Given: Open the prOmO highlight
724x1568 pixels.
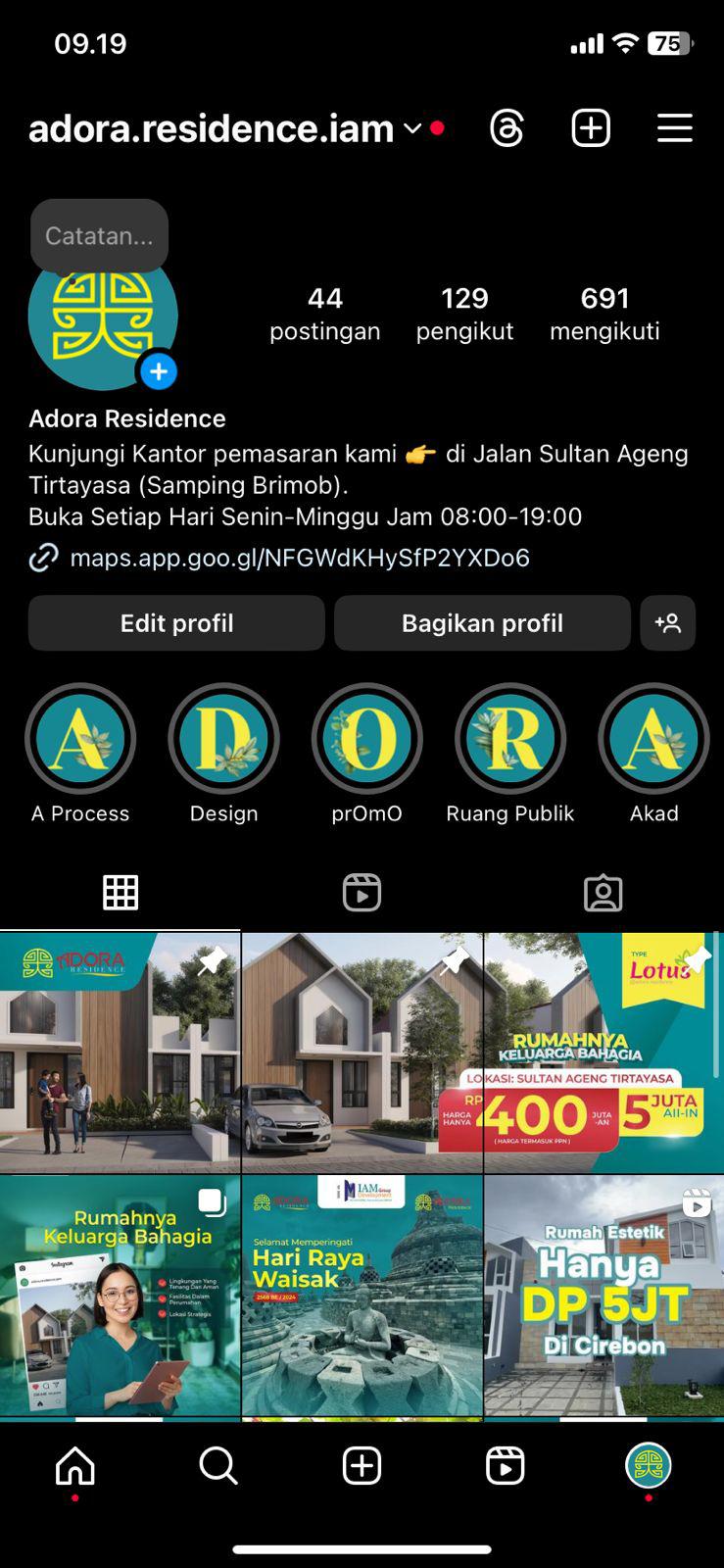Looking at the screenshot, I should click(x=367, y=738).
